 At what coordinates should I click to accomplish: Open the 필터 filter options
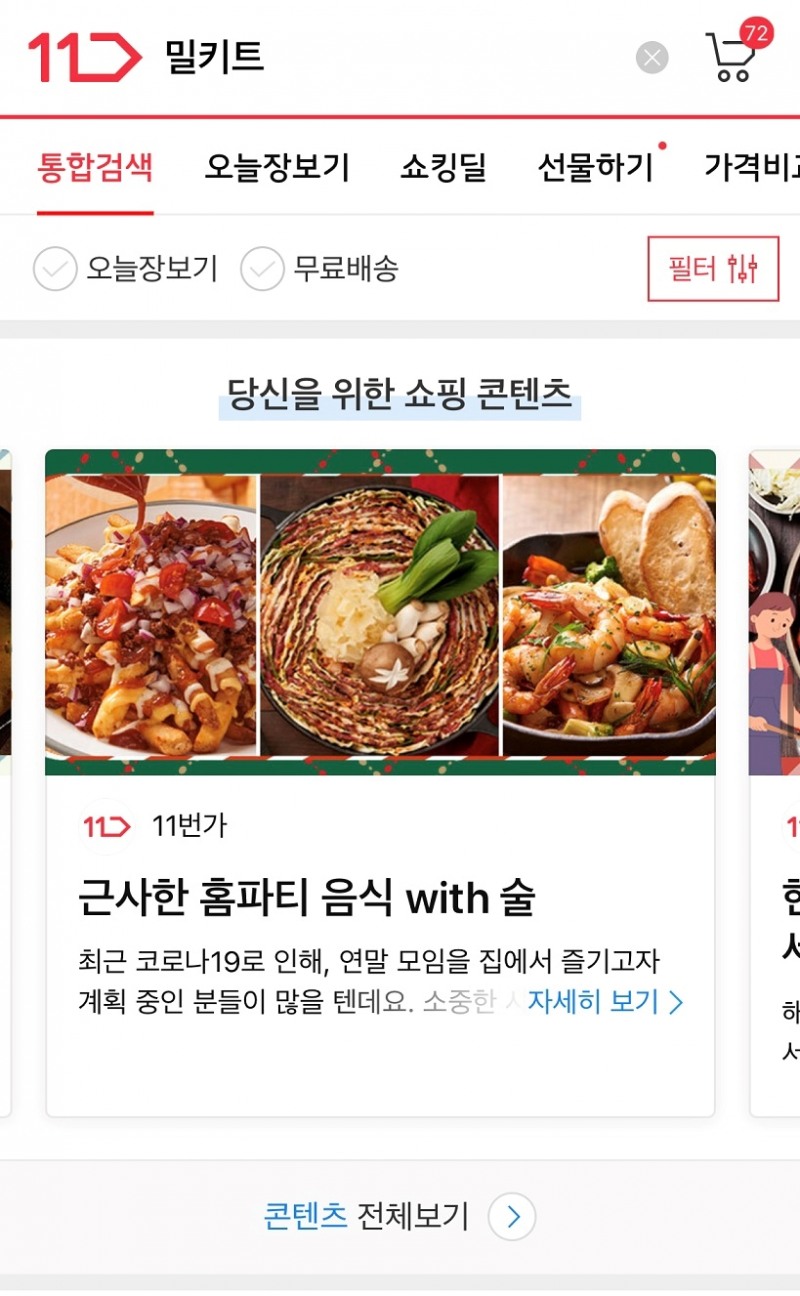(x=713, y=270)
